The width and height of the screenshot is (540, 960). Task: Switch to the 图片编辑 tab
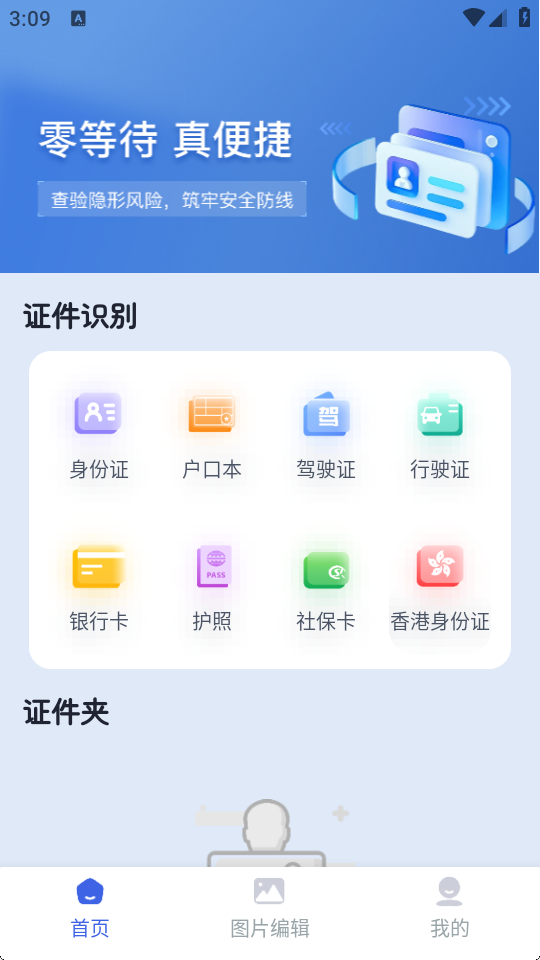pos(269,909)
